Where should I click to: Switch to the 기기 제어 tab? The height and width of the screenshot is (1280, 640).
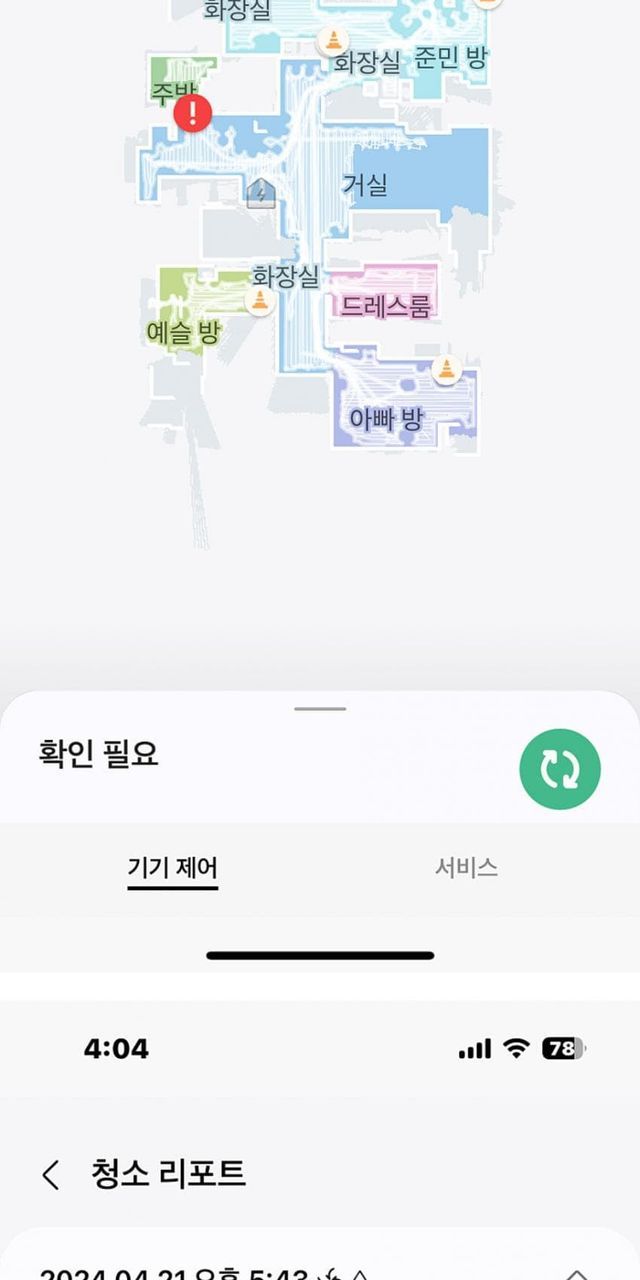(x=173, y=867)
